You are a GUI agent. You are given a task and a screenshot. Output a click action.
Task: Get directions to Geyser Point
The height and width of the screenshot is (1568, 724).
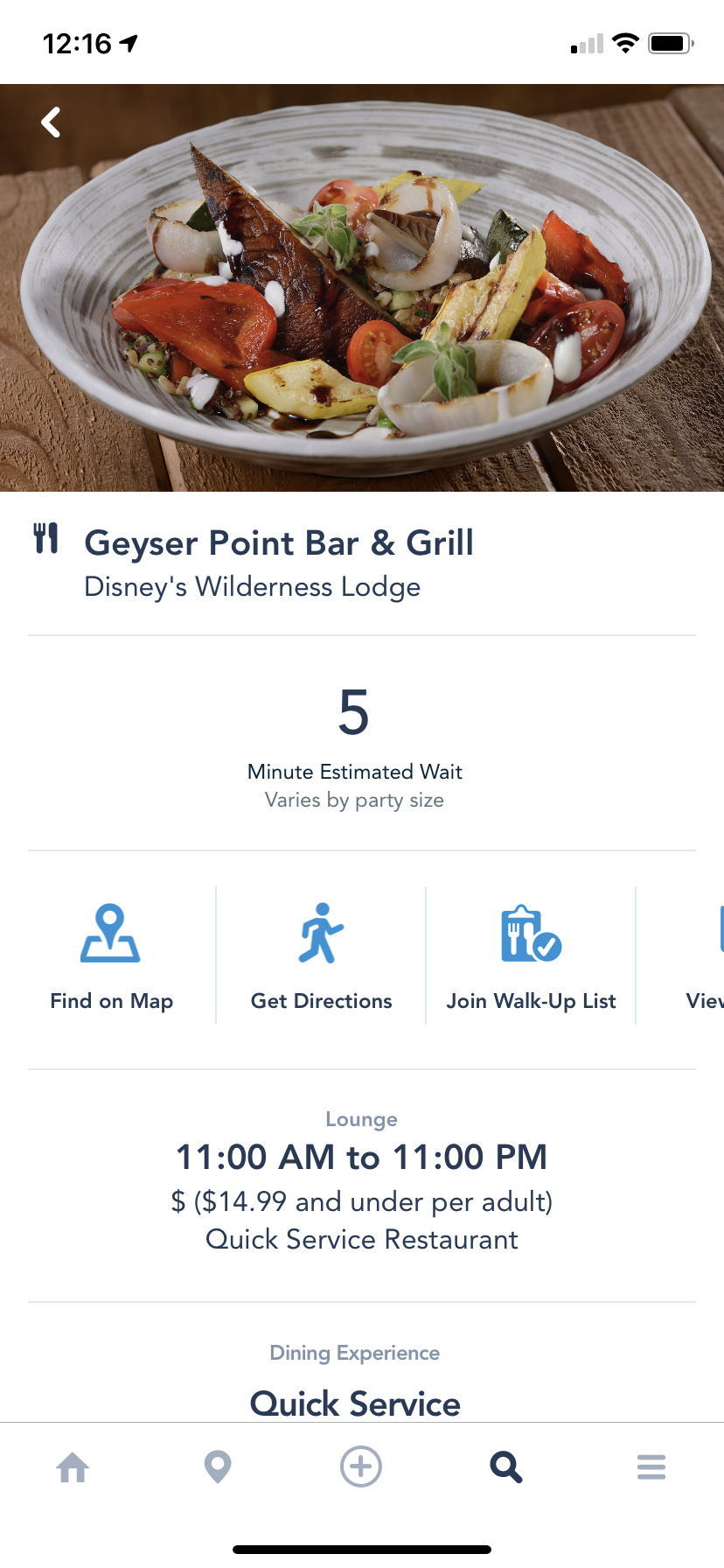pos(321,955)
